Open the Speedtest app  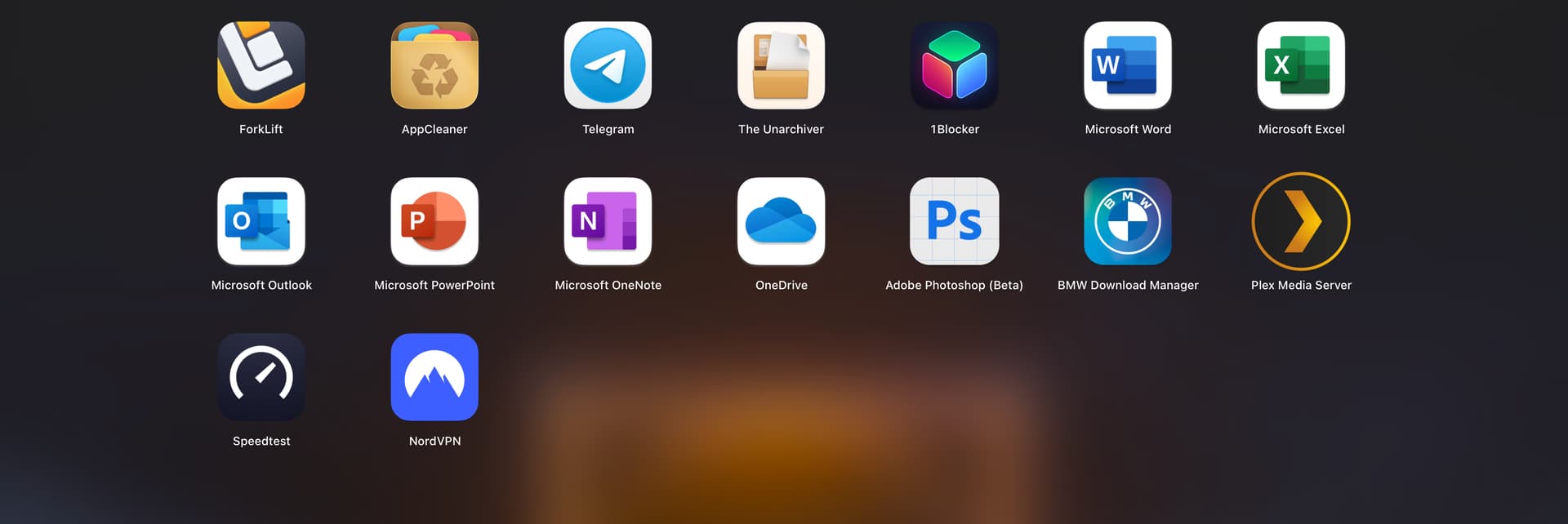(261, 377)
